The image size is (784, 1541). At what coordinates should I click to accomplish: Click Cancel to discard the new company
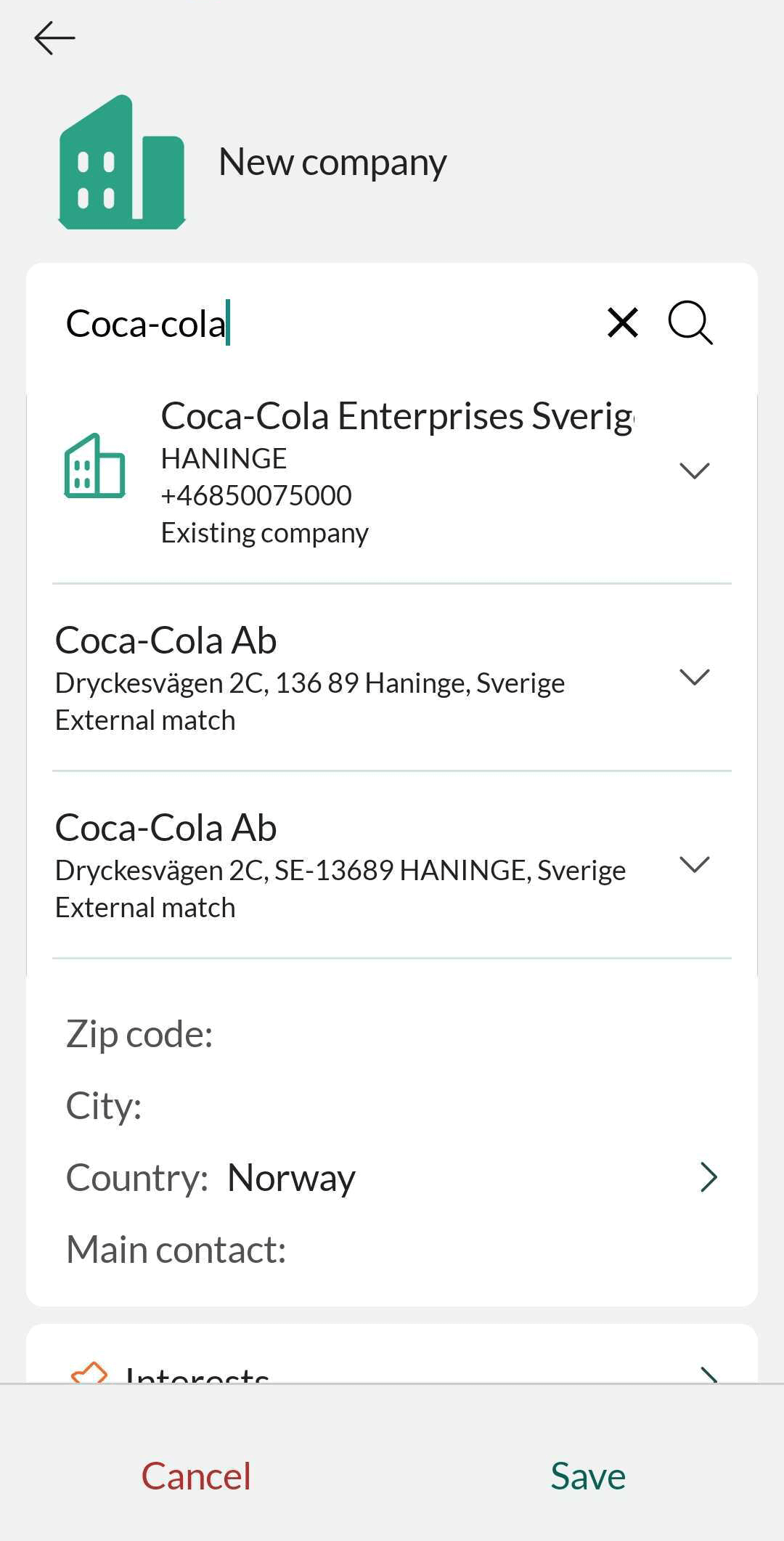(196, 1475)
